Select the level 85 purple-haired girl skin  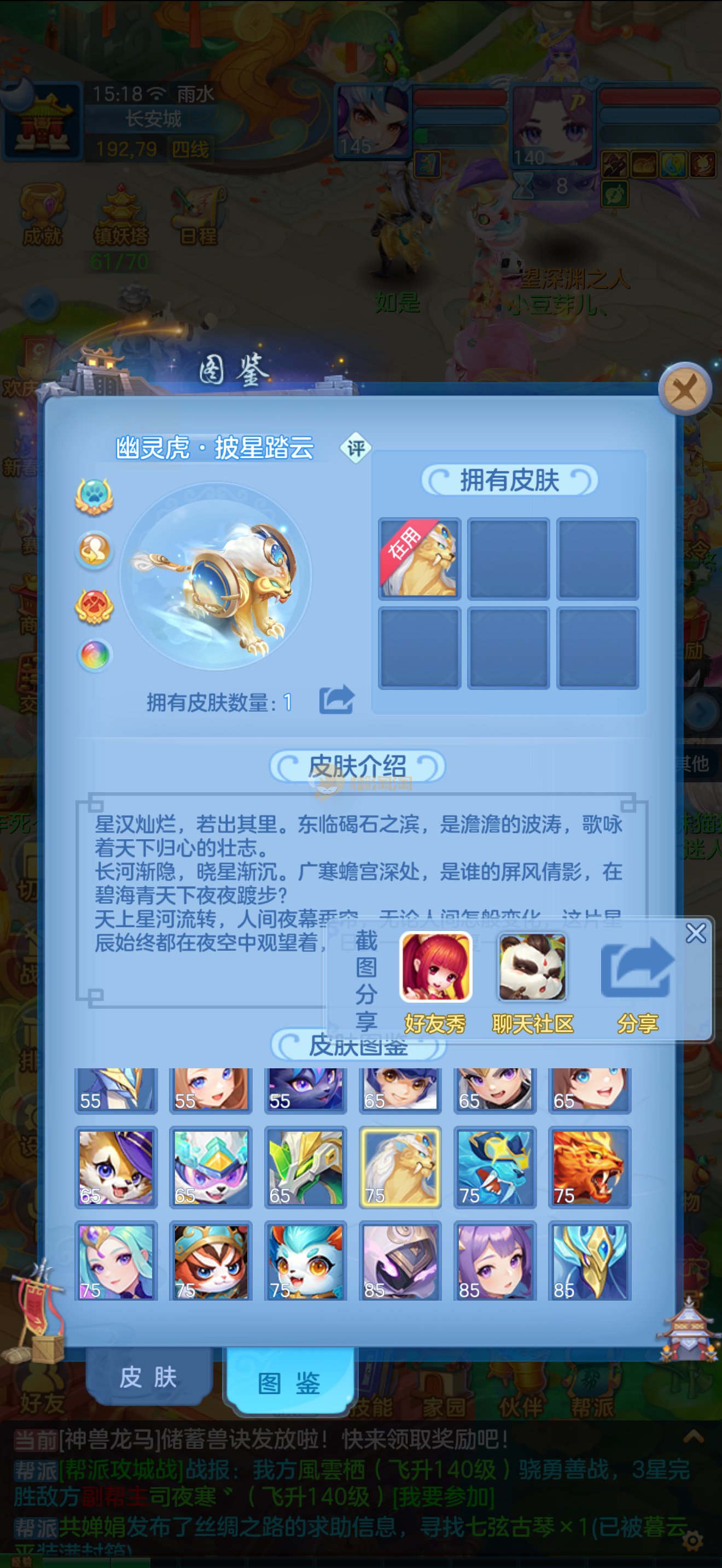[494, 1261]
